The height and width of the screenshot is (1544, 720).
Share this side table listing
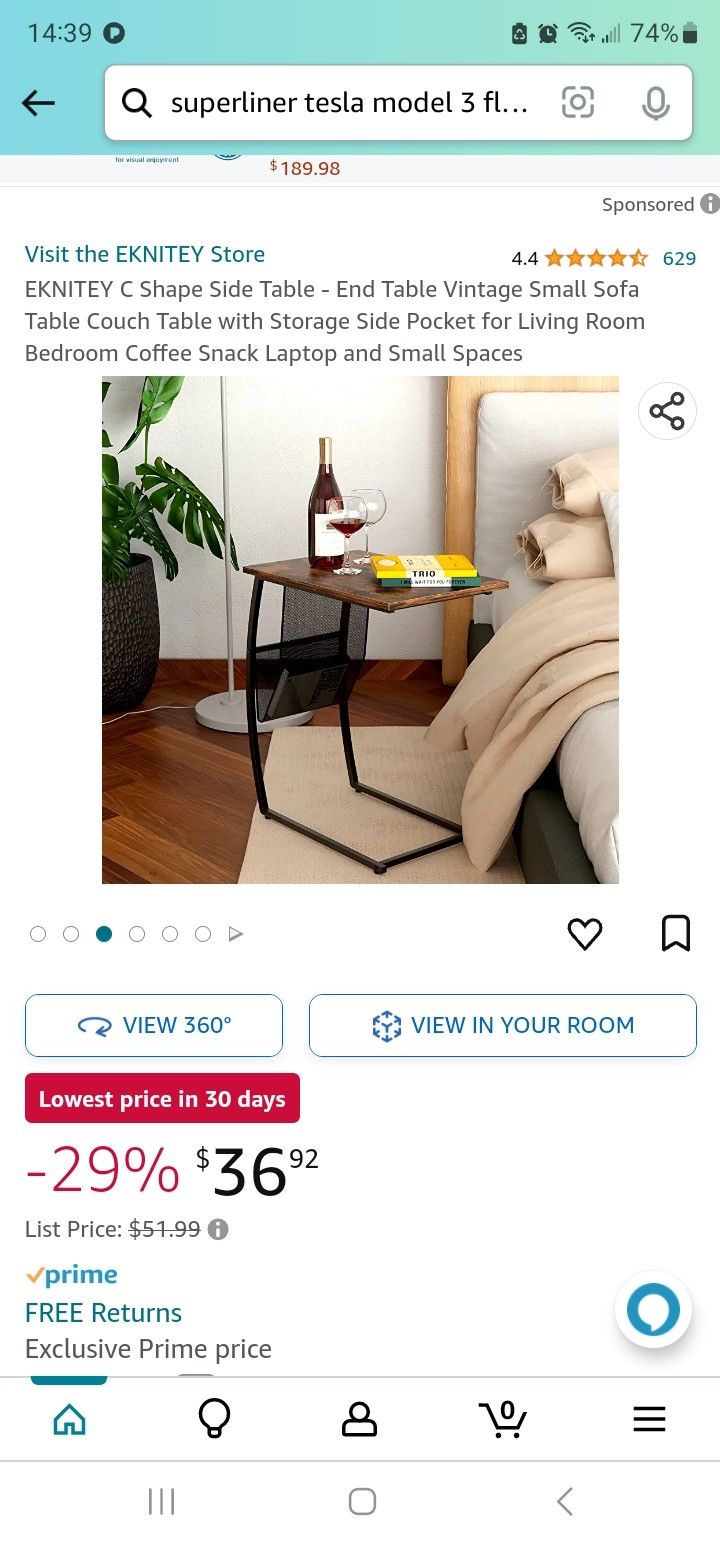click(667, 411)
